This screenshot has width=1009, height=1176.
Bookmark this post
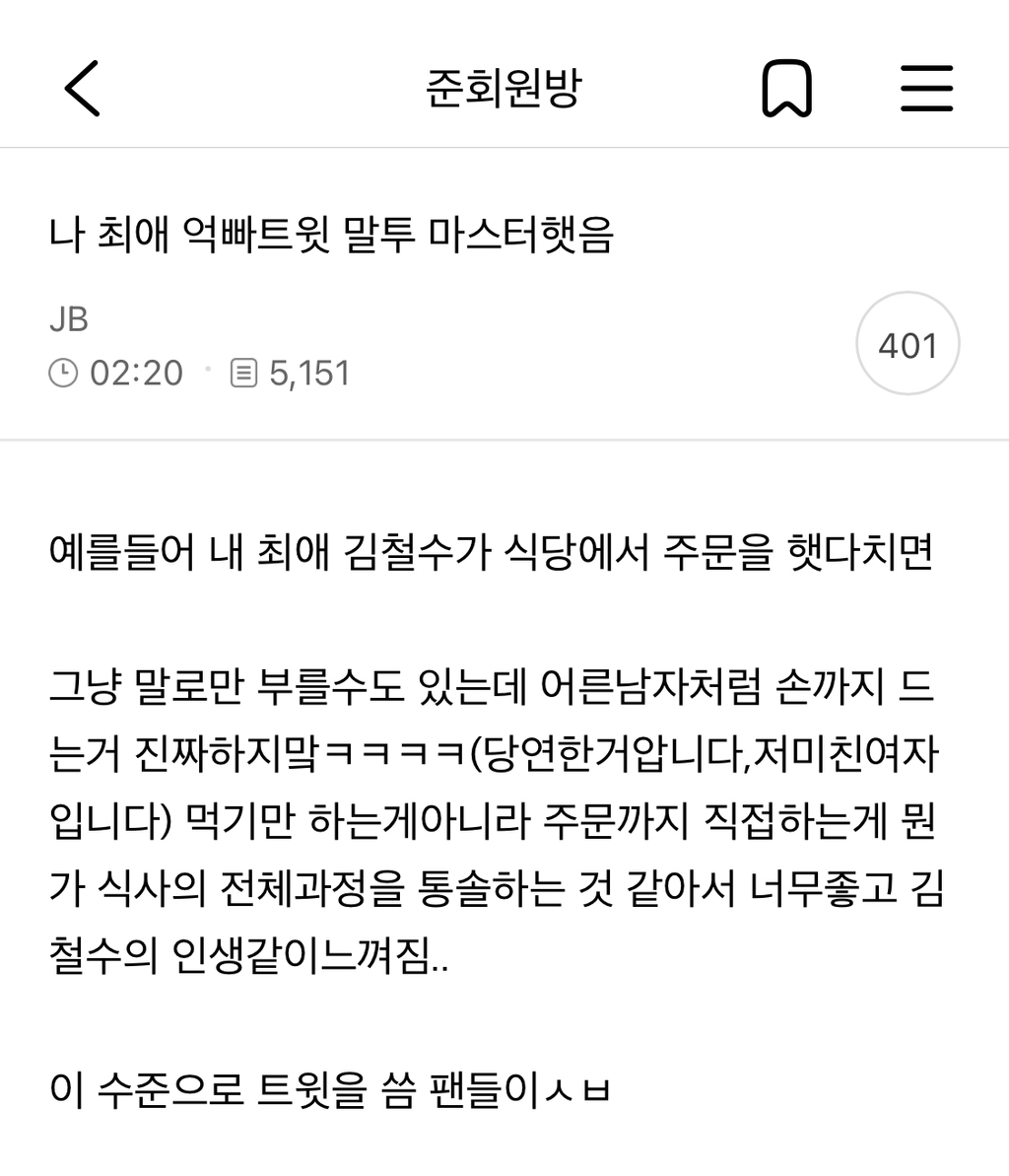(786, 89)
